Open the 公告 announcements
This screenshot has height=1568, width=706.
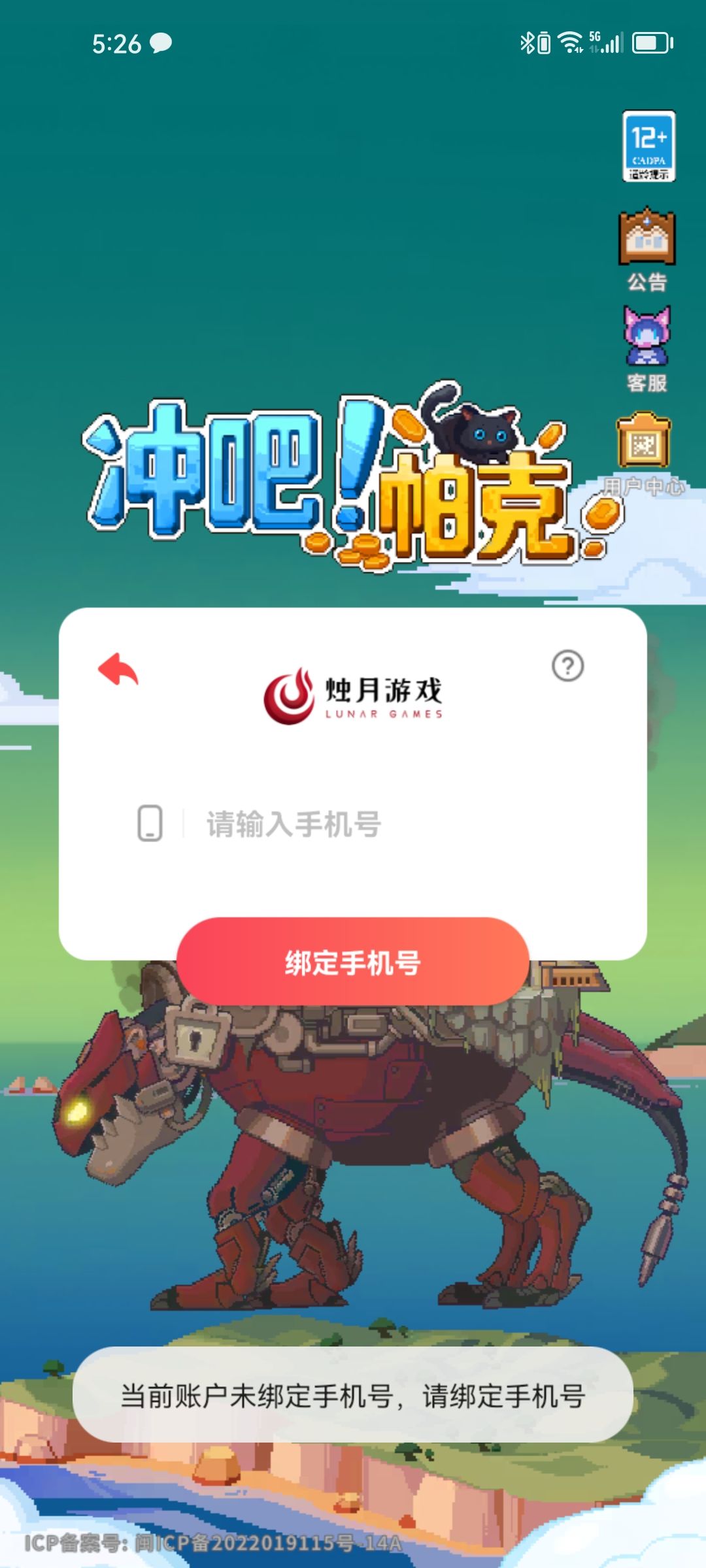(x=647, y=251)
